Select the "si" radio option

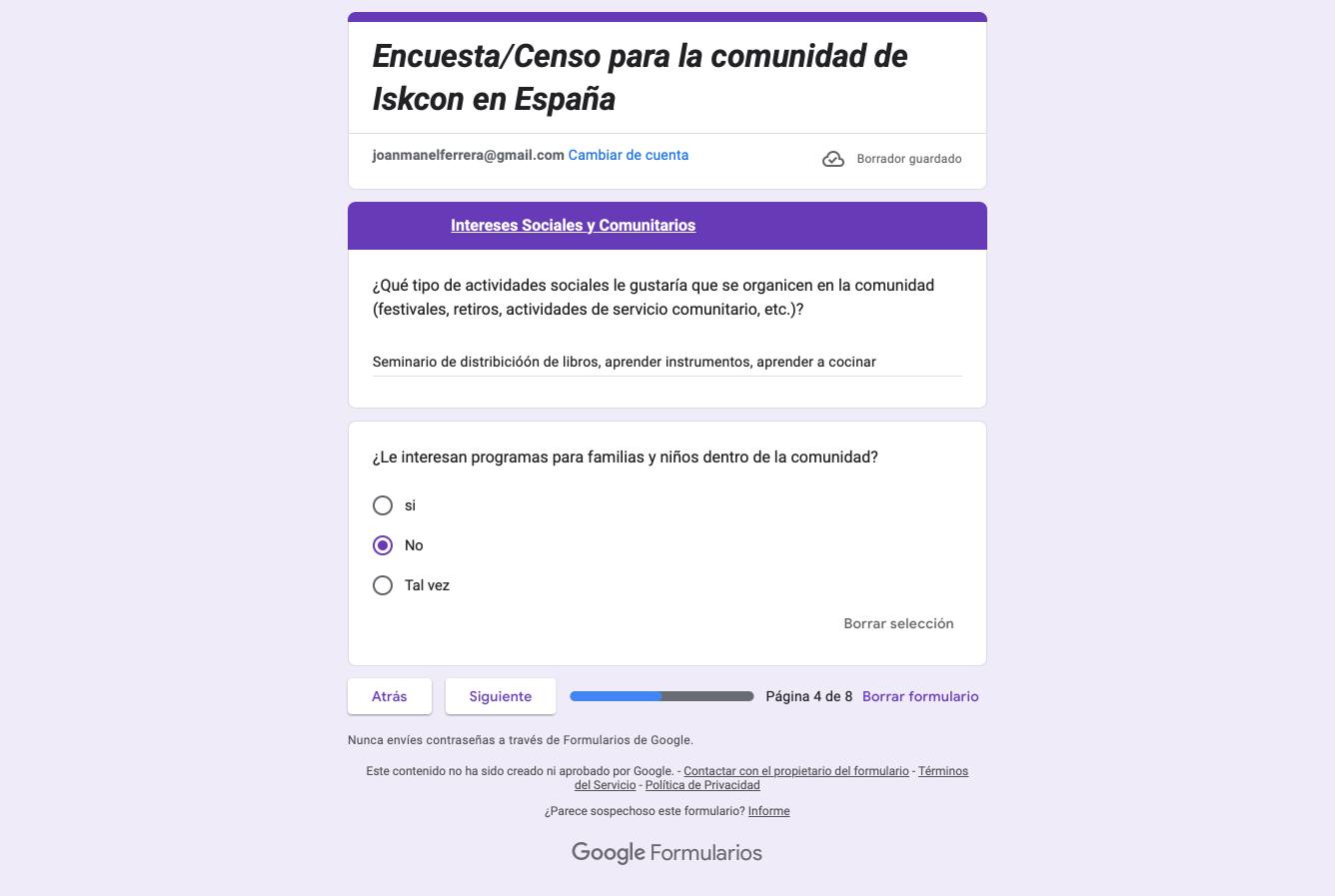[x=383, y=505]
